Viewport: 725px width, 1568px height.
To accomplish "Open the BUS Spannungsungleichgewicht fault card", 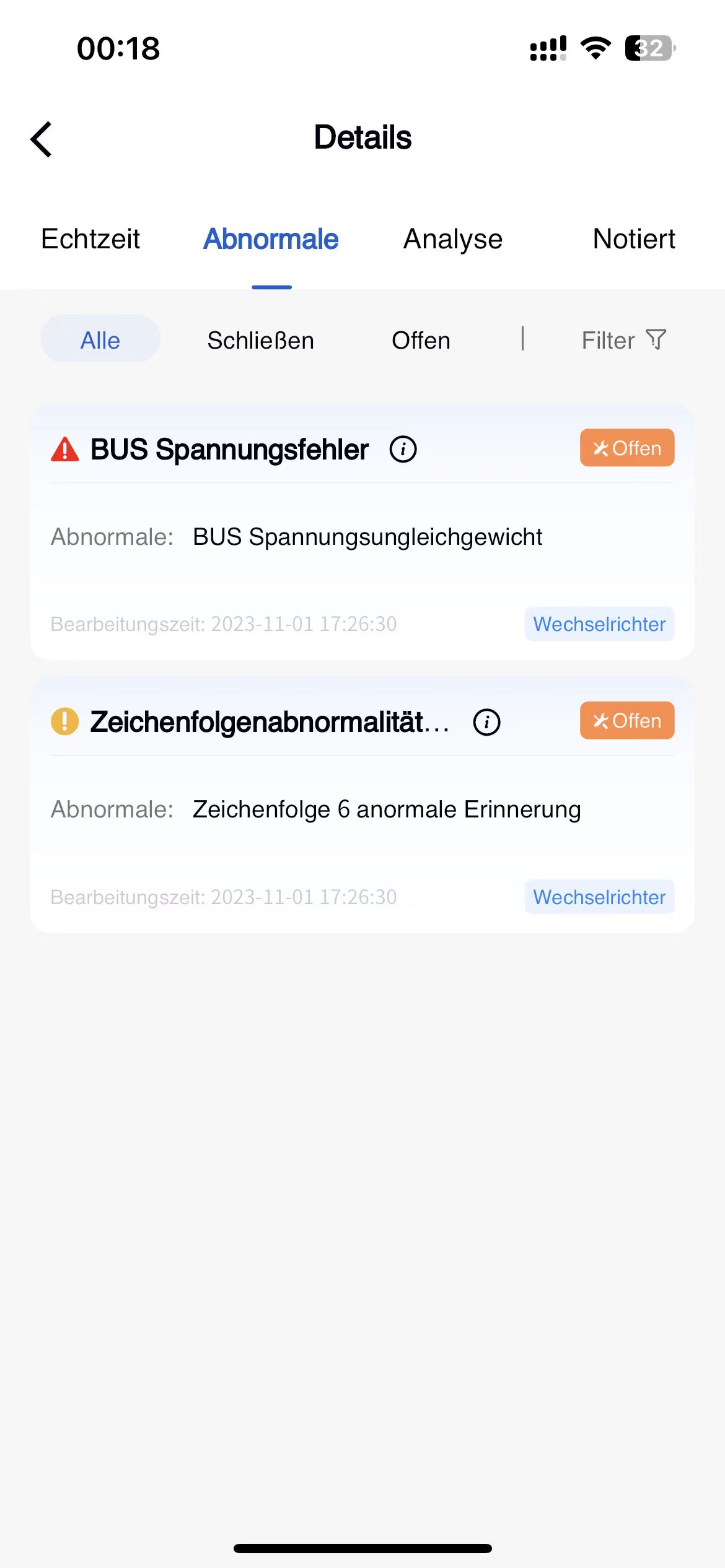I will (x=362, y=531).
